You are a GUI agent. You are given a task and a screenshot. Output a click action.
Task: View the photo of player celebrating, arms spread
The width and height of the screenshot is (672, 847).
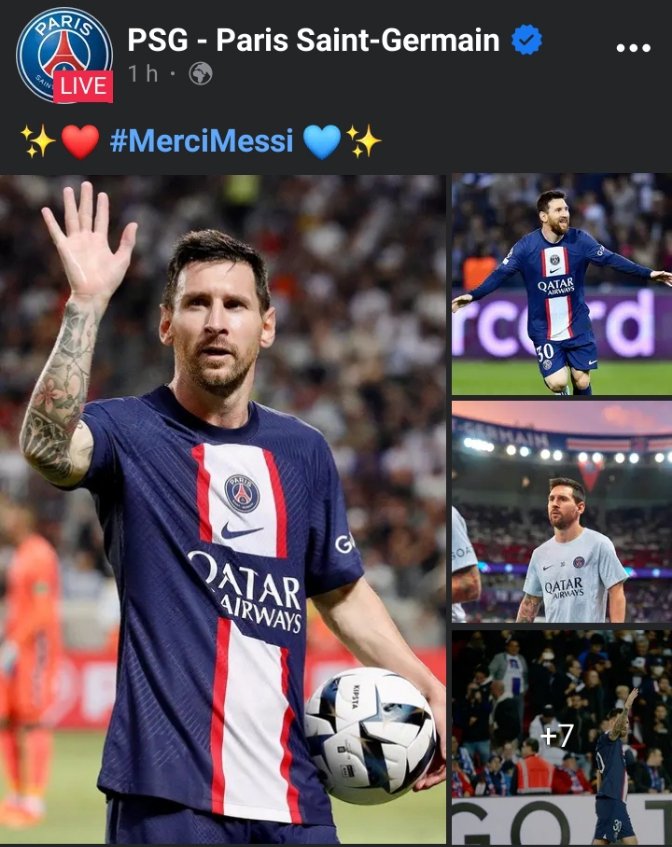point(562,285)
